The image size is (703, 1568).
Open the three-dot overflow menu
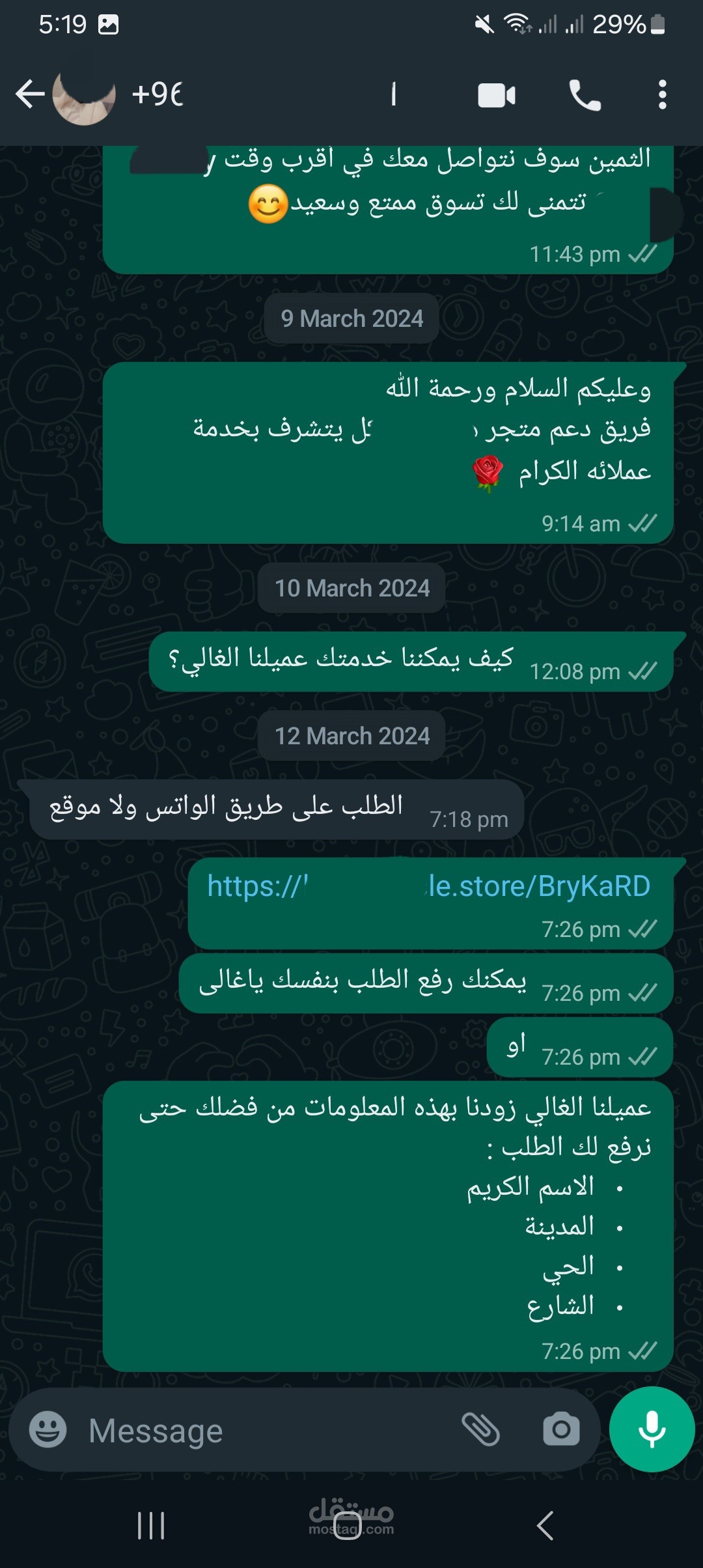click(662, 95)
